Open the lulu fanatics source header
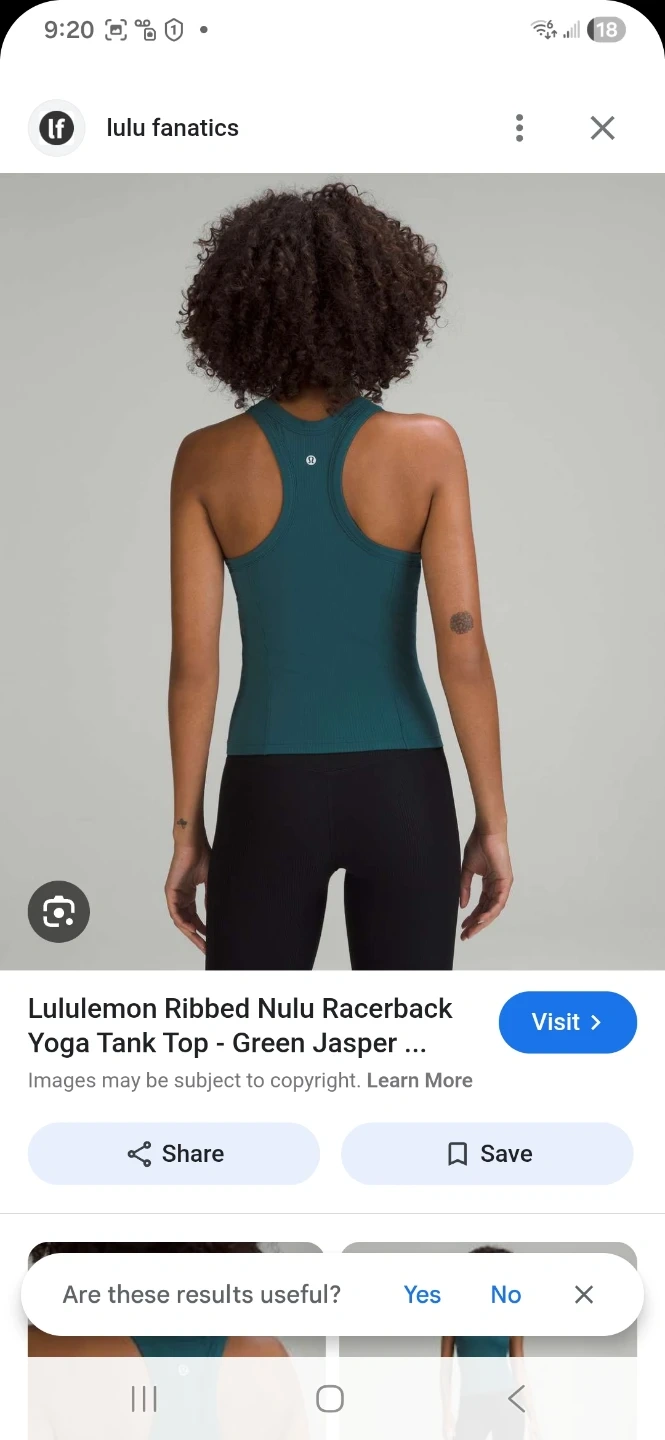Viewport: 665px width, 1440px height. click(x=172, y=128)
